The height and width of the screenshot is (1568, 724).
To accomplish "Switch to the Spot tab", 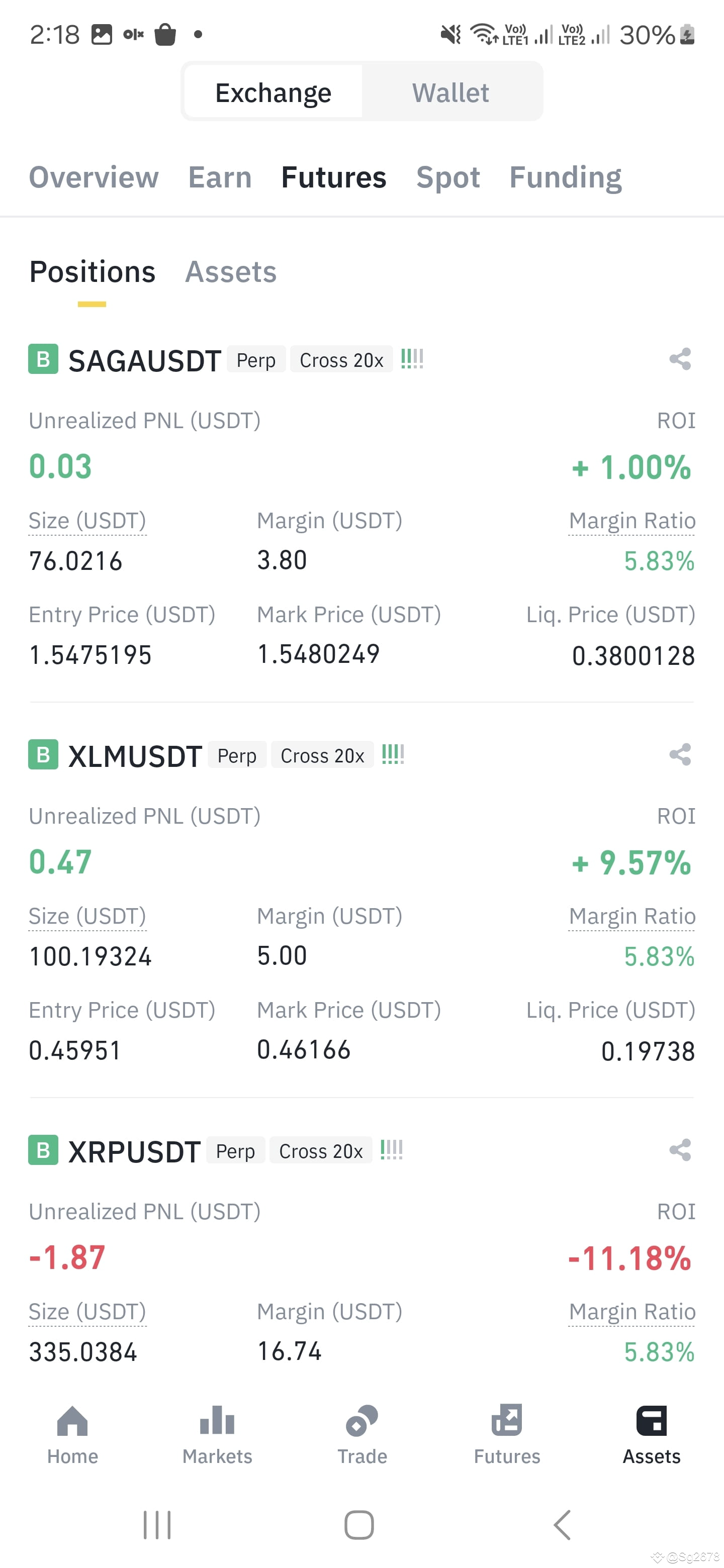I will point(448,177).
